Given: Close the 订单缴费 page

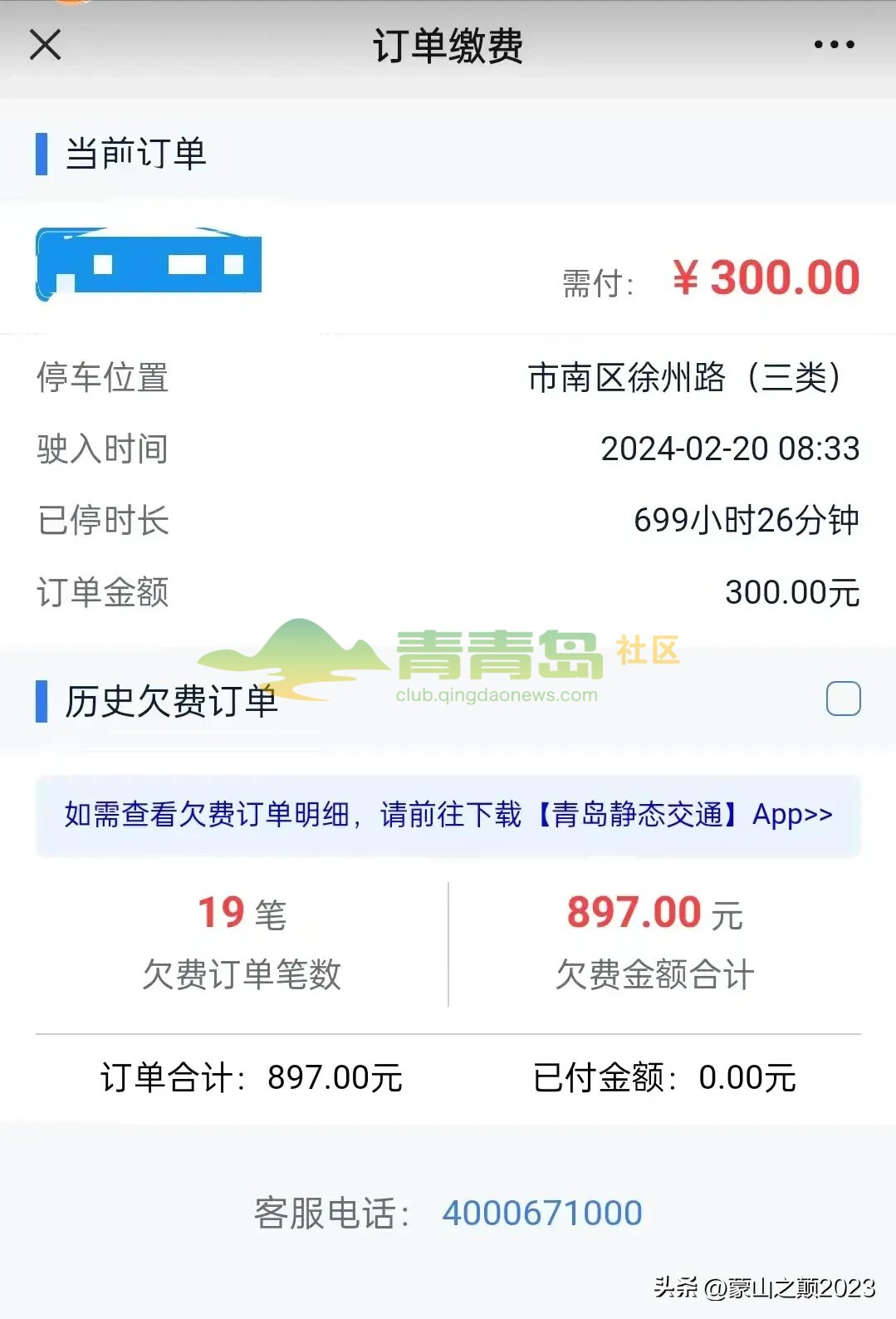Looking at the screenshot, I should (x=45, y=45).
